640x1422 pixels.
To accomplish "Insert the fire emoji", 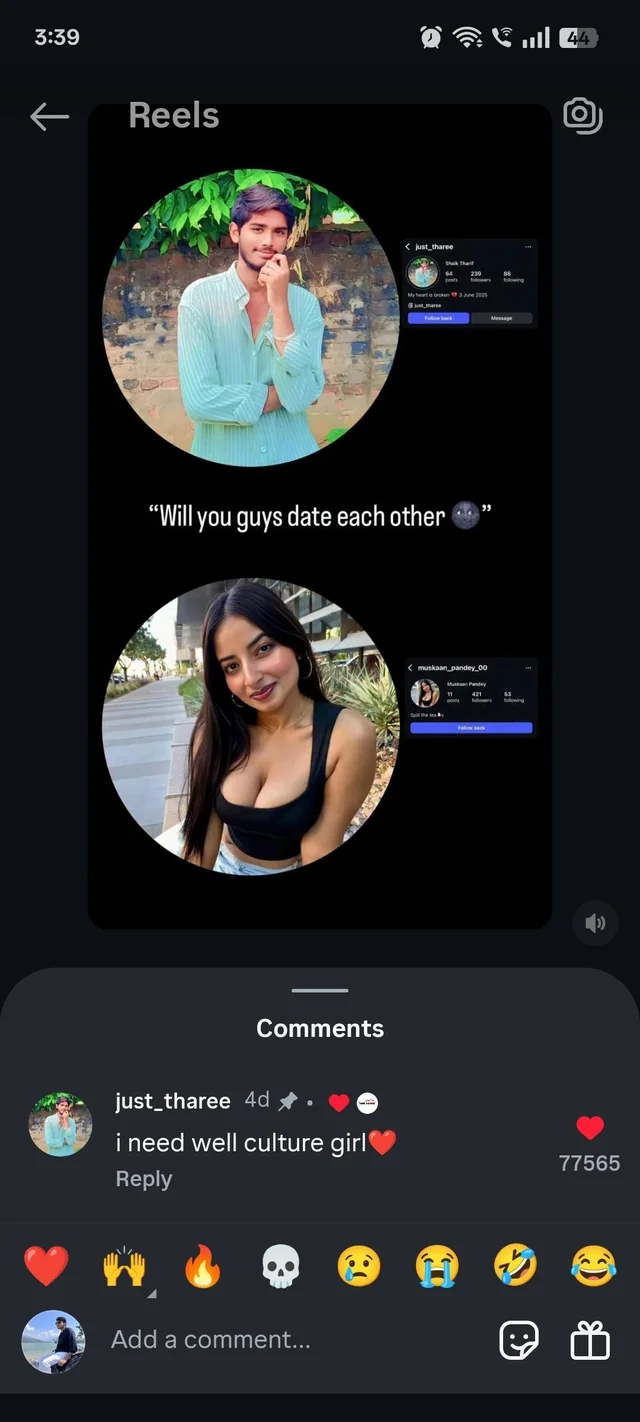I will 203,1267.
